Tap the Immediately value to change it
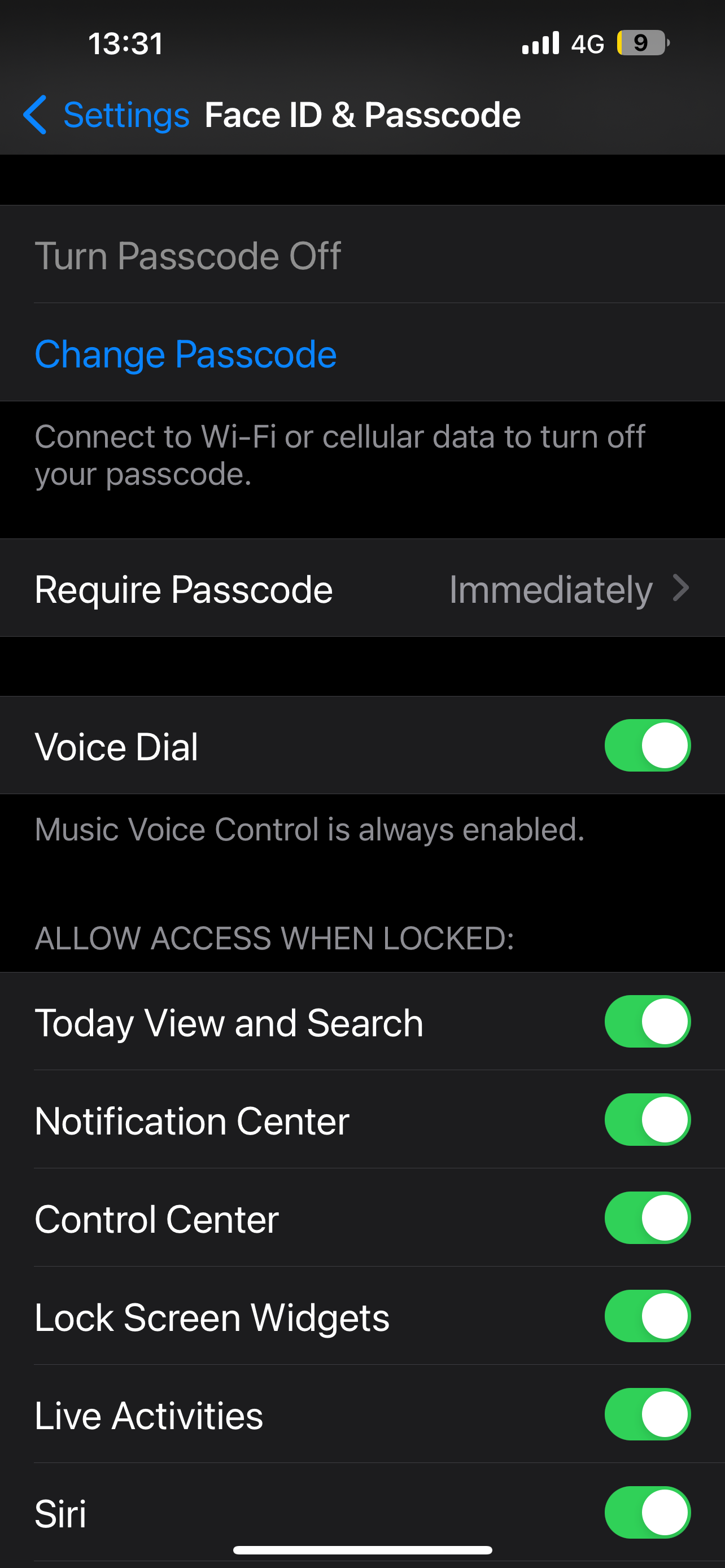Screen dimensions: 725x1568 point(551,588)
